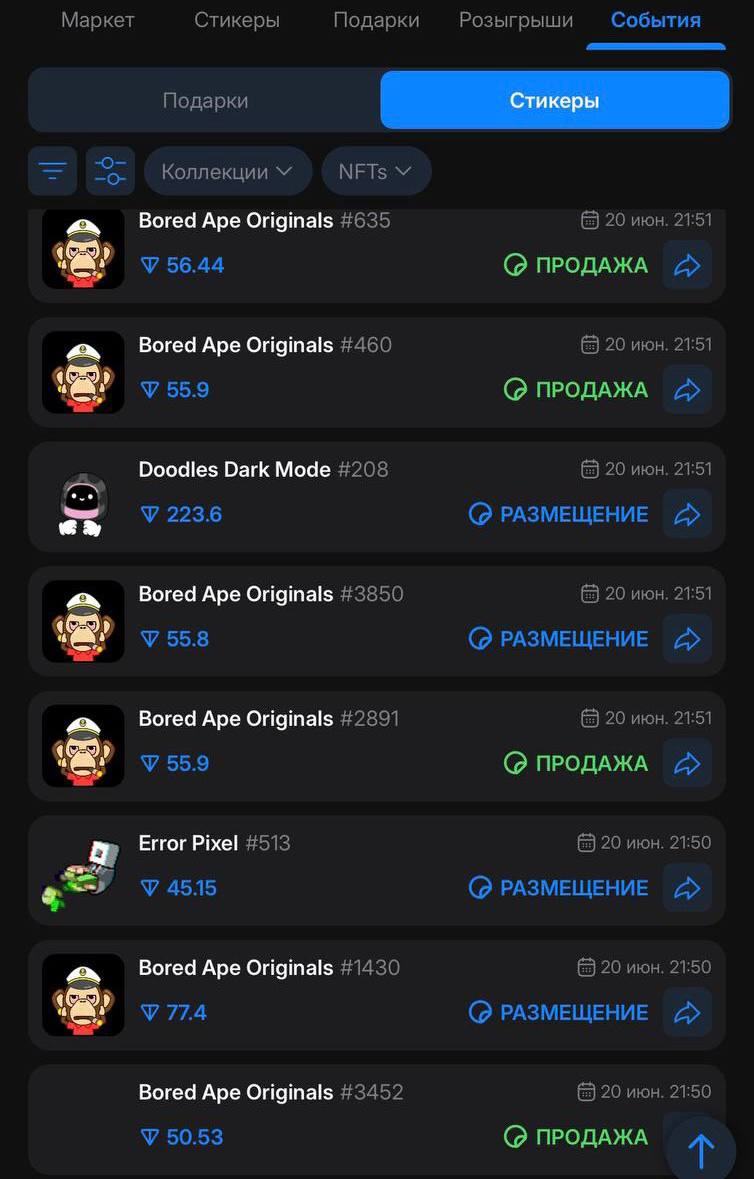Share Bored Ape Originals #635
The image size is (754, 1179).
(x=687, y=265)
